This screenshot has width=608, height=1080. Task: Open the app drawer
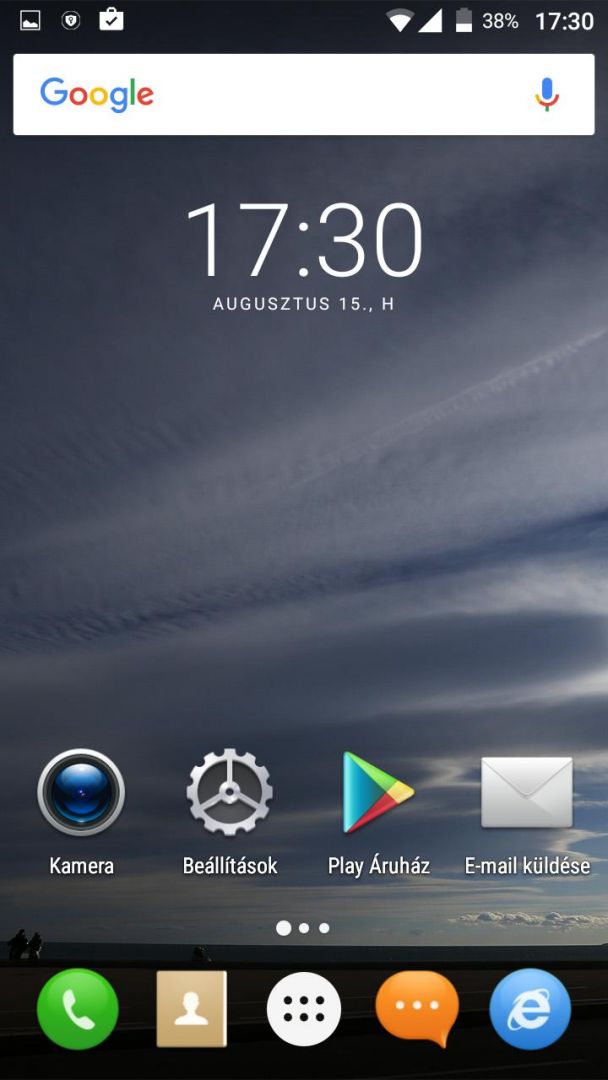click(304, 1009)
